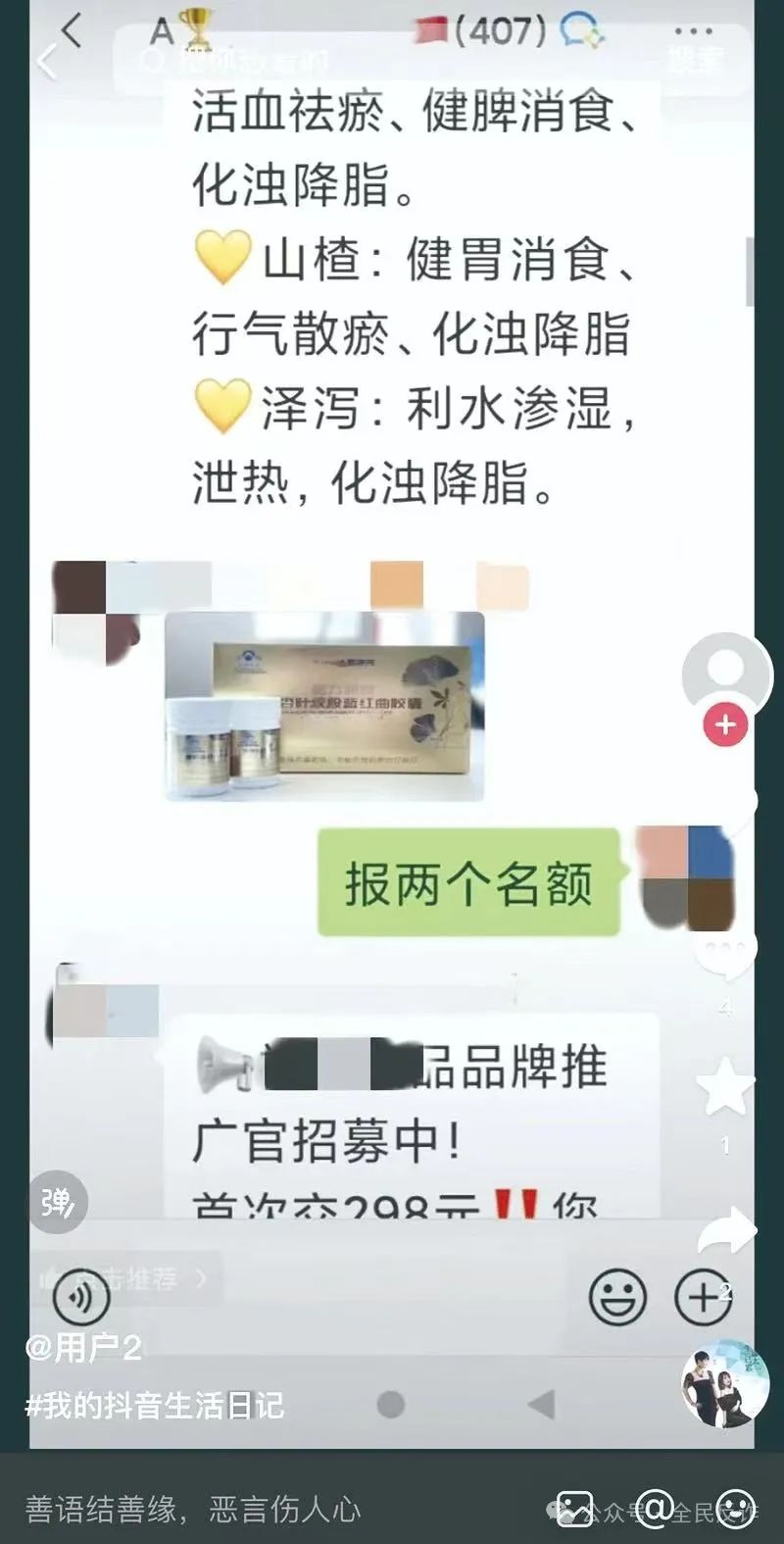Favorite this video with the star

tap(725, 1088)
